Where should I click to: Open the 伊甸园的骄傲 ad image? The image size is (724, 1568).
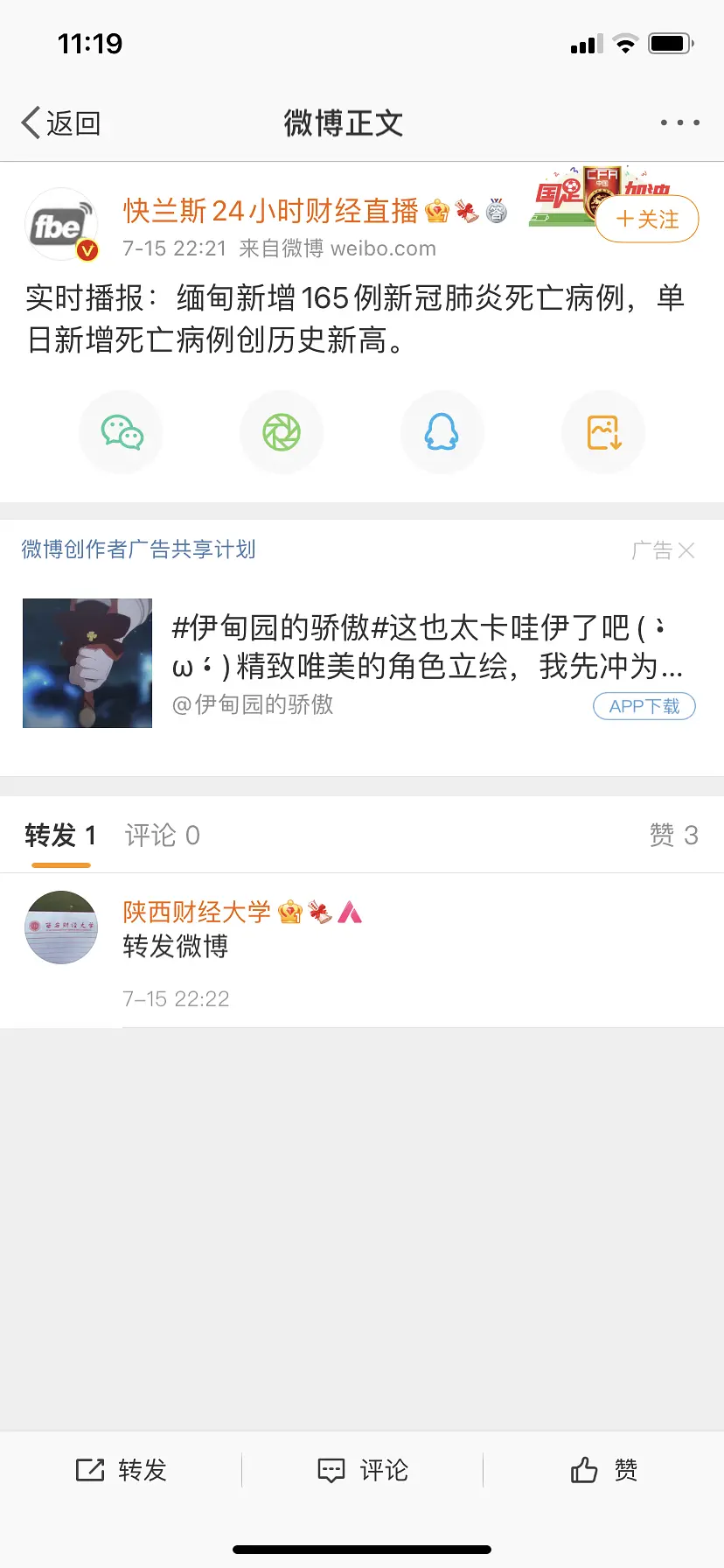click(x=87, y=663)
